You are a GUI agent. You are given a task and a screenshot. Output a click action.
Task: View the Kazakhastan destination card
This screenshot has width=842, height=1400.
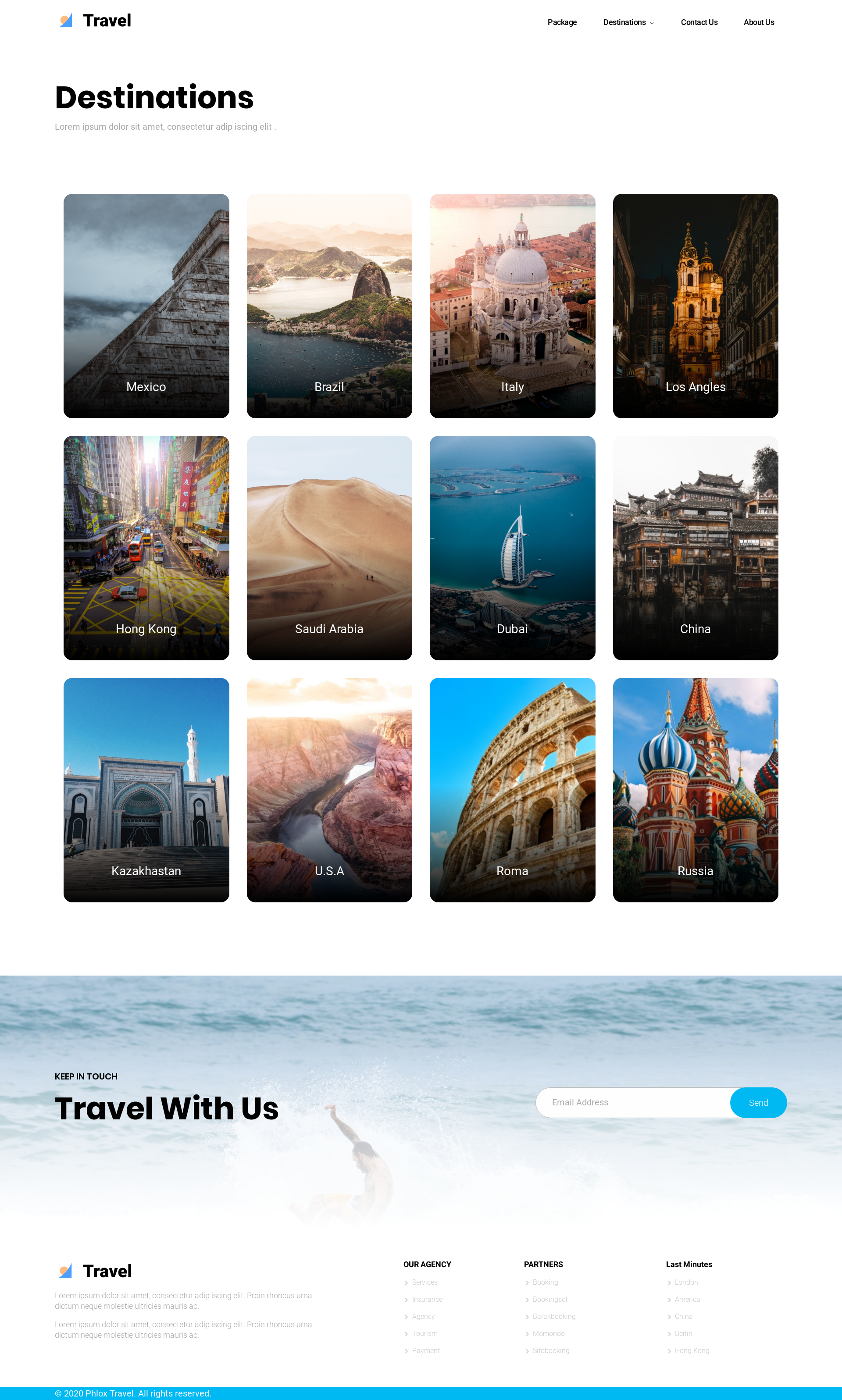[146, 790]
